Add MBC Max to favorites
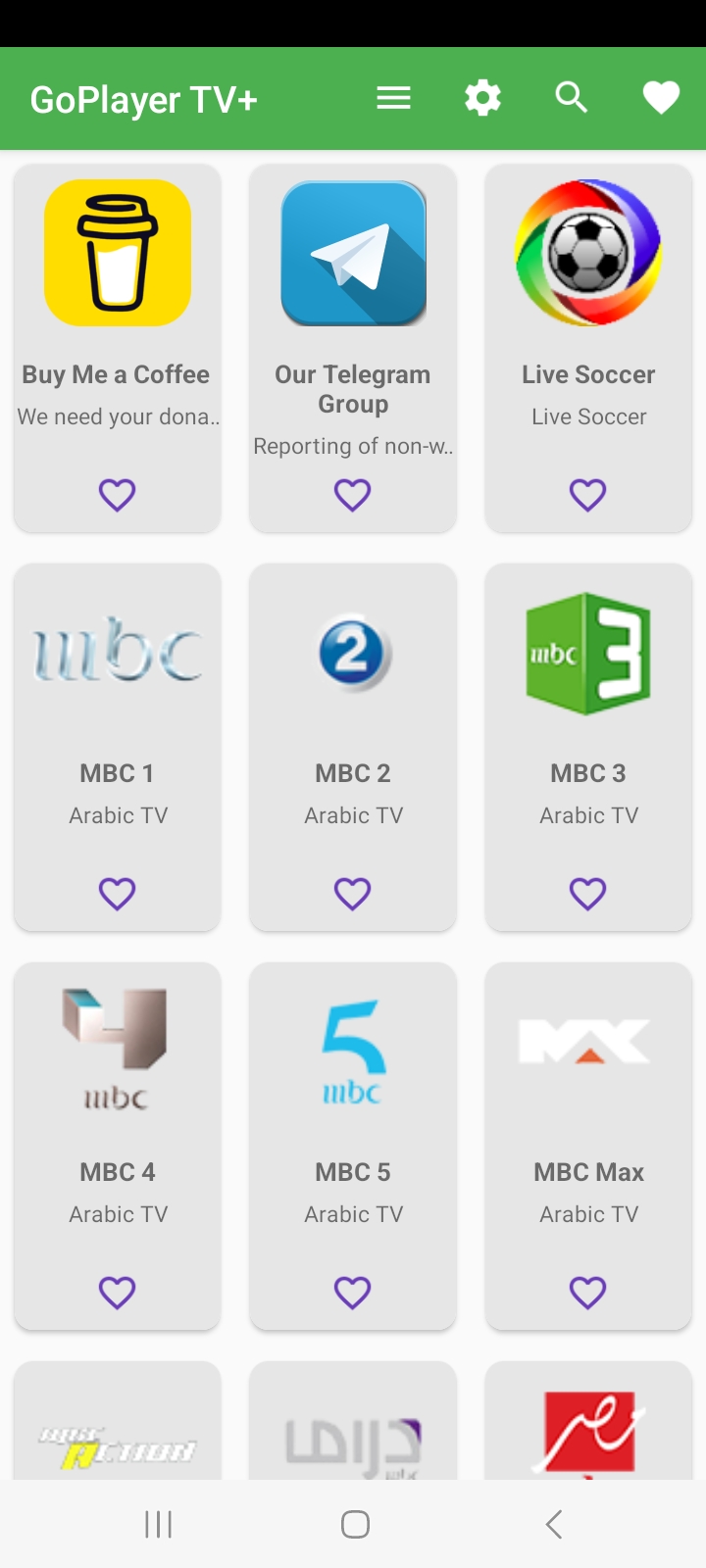The height and width of the screenshot is (1568, 706). click(588, 1293)
